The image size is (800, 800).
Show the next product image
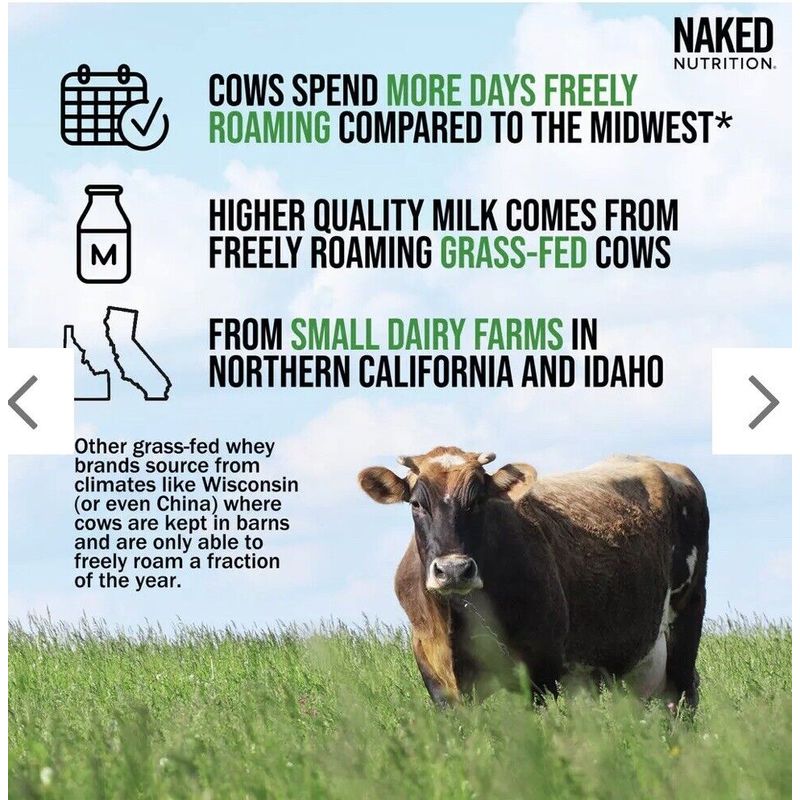pos(762,402)
